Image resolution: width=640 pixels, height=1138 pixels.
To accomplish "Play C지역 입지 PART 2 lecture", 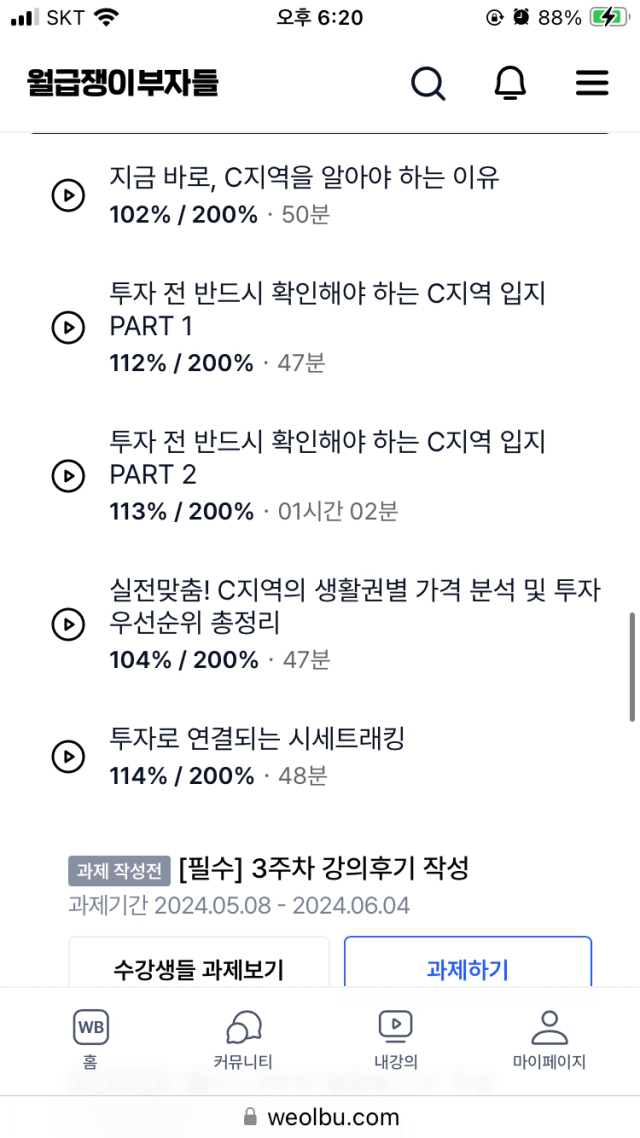I will [x=68, y=475].
